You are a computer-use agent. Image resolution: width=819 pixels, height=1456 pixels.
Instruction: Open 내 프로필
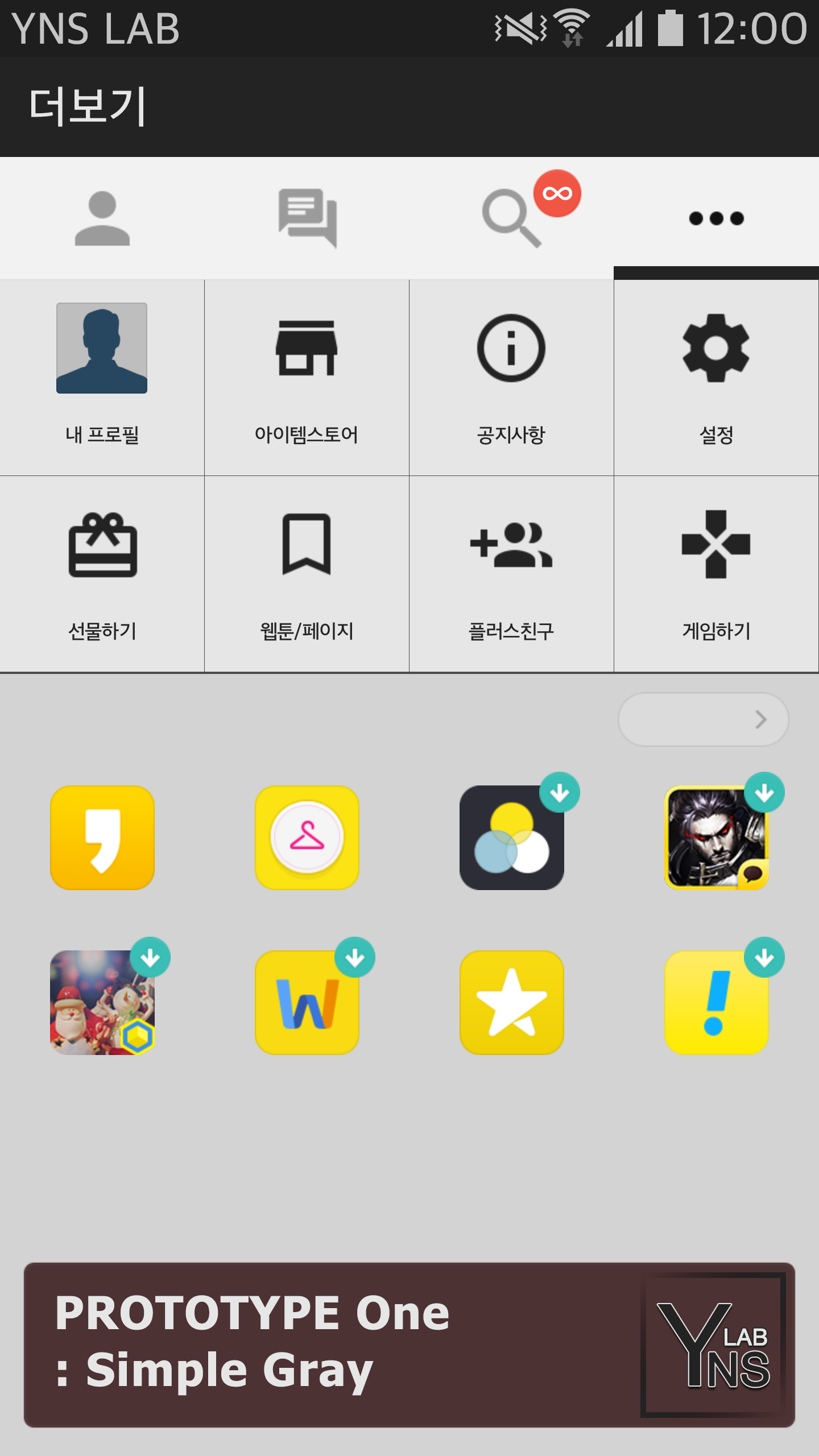click(102, 377)
